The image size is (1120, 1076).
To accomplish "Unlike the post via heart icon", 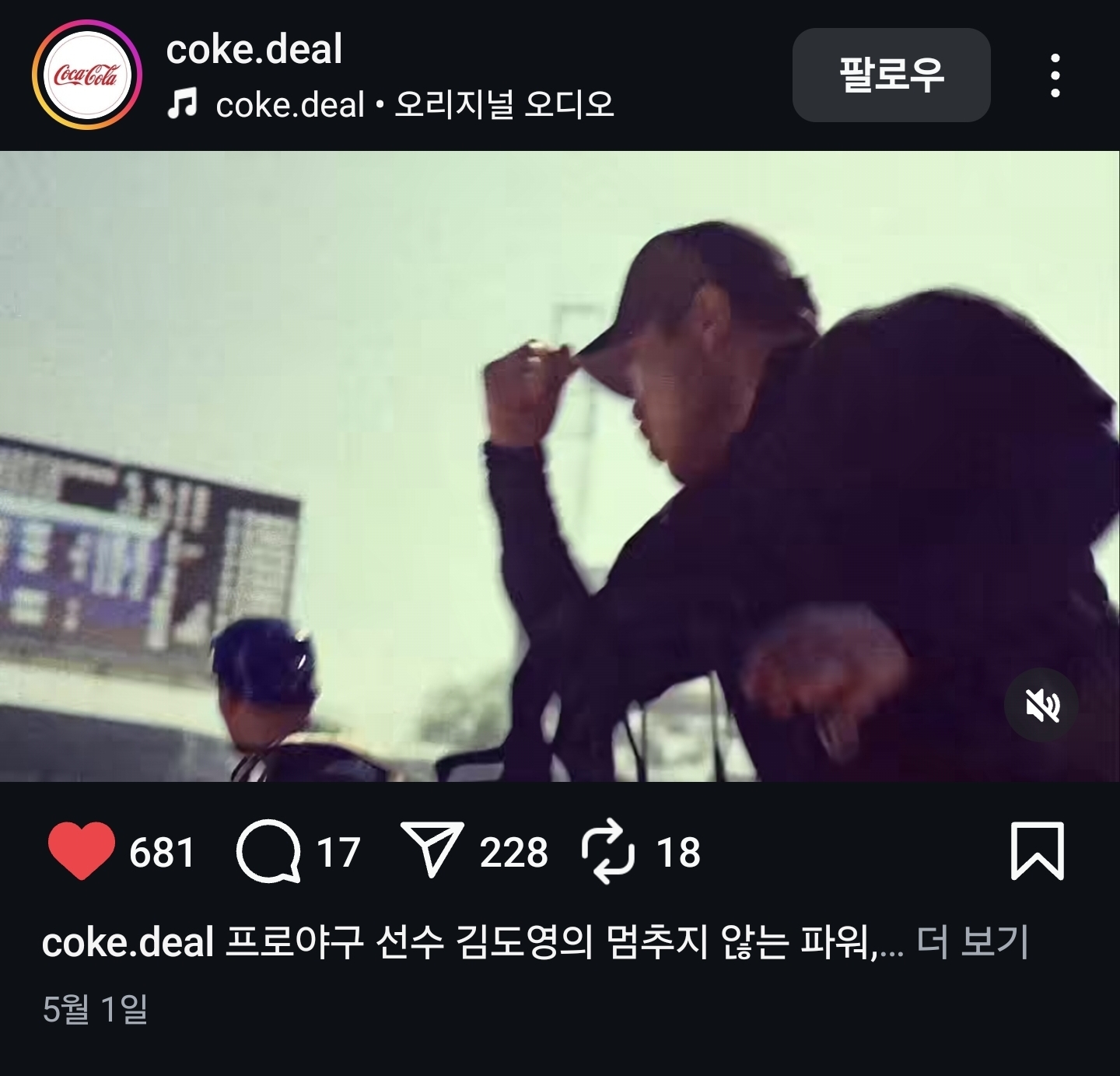I will (x=81, y=851).
